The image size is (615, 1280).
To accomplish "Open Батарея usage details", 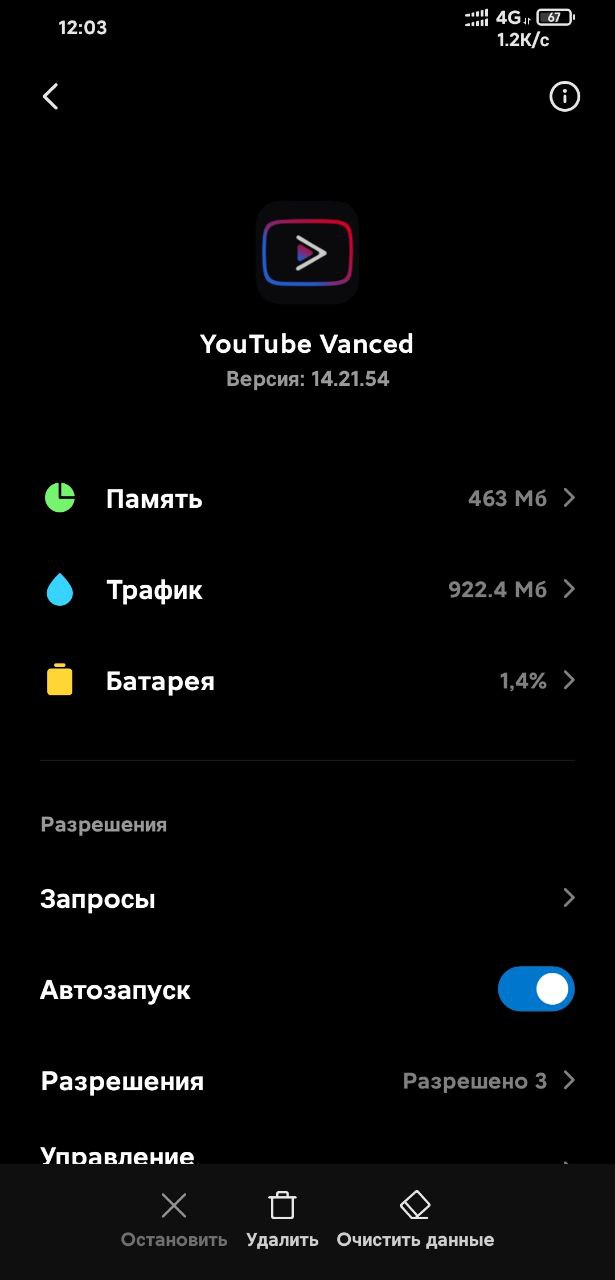I will point(307,681).
